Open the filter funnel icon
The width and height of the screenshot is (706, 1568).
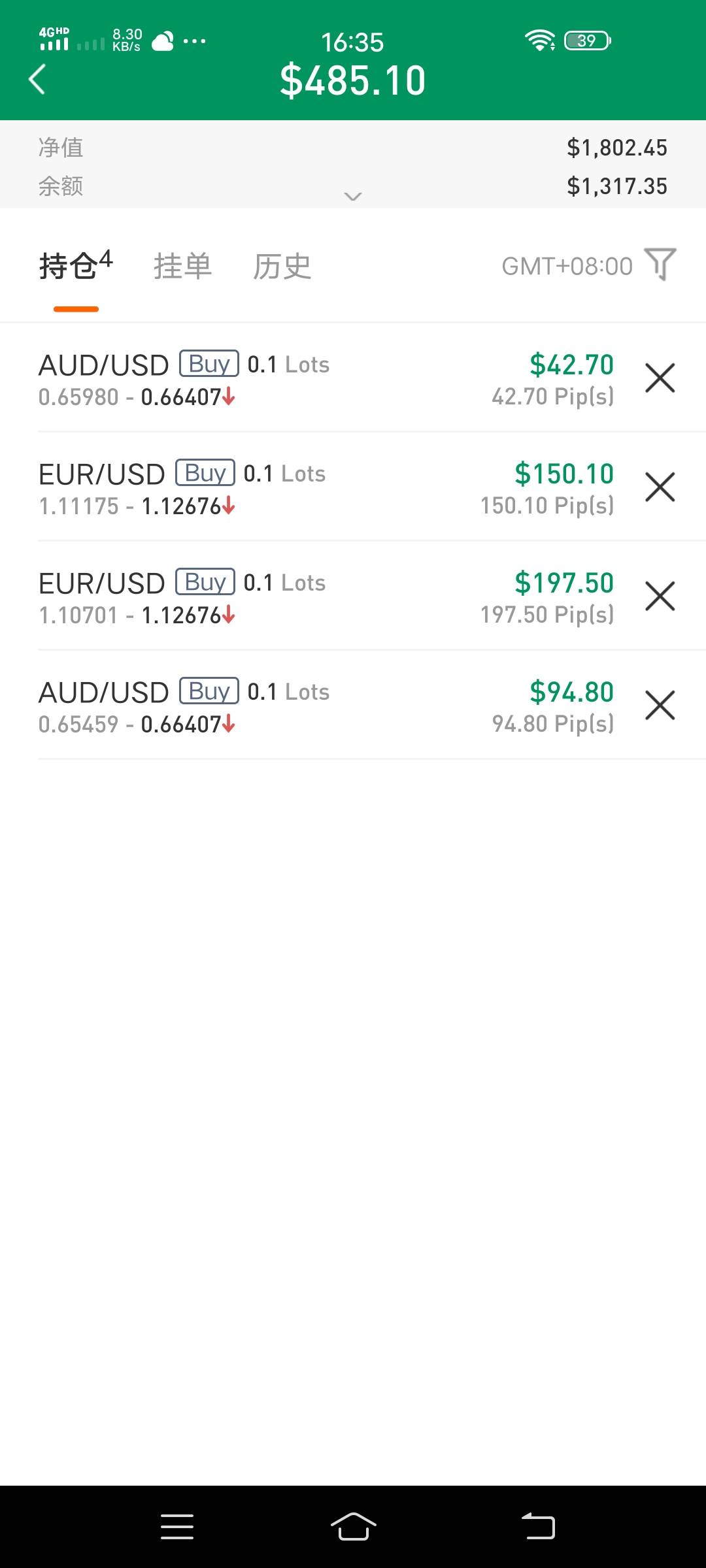[x=660, y=264]
